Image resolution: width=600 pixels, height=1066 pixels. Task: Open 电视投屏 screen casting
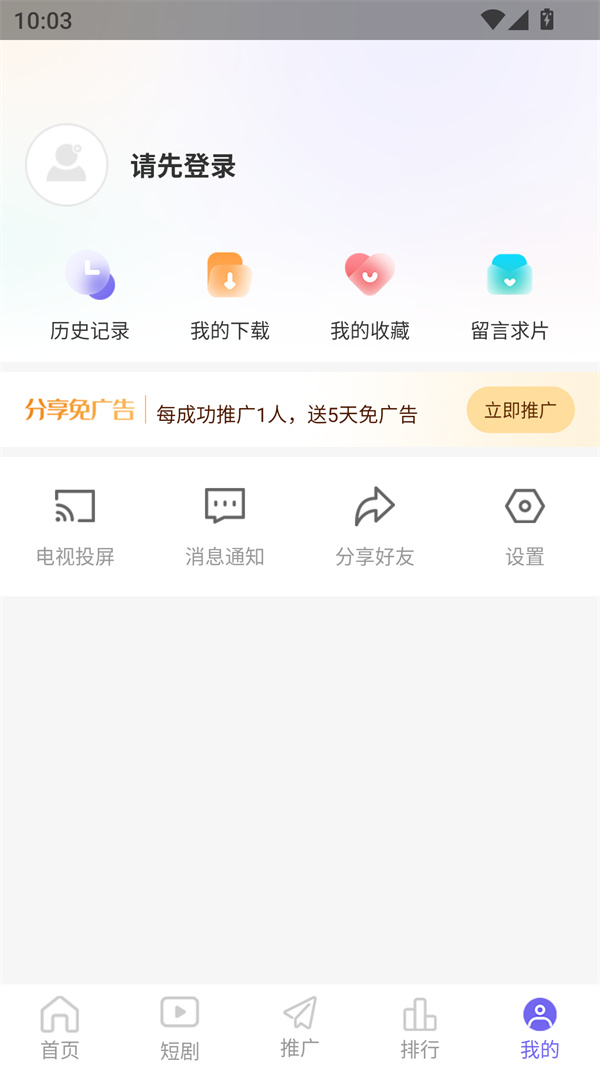pos(75,527)
